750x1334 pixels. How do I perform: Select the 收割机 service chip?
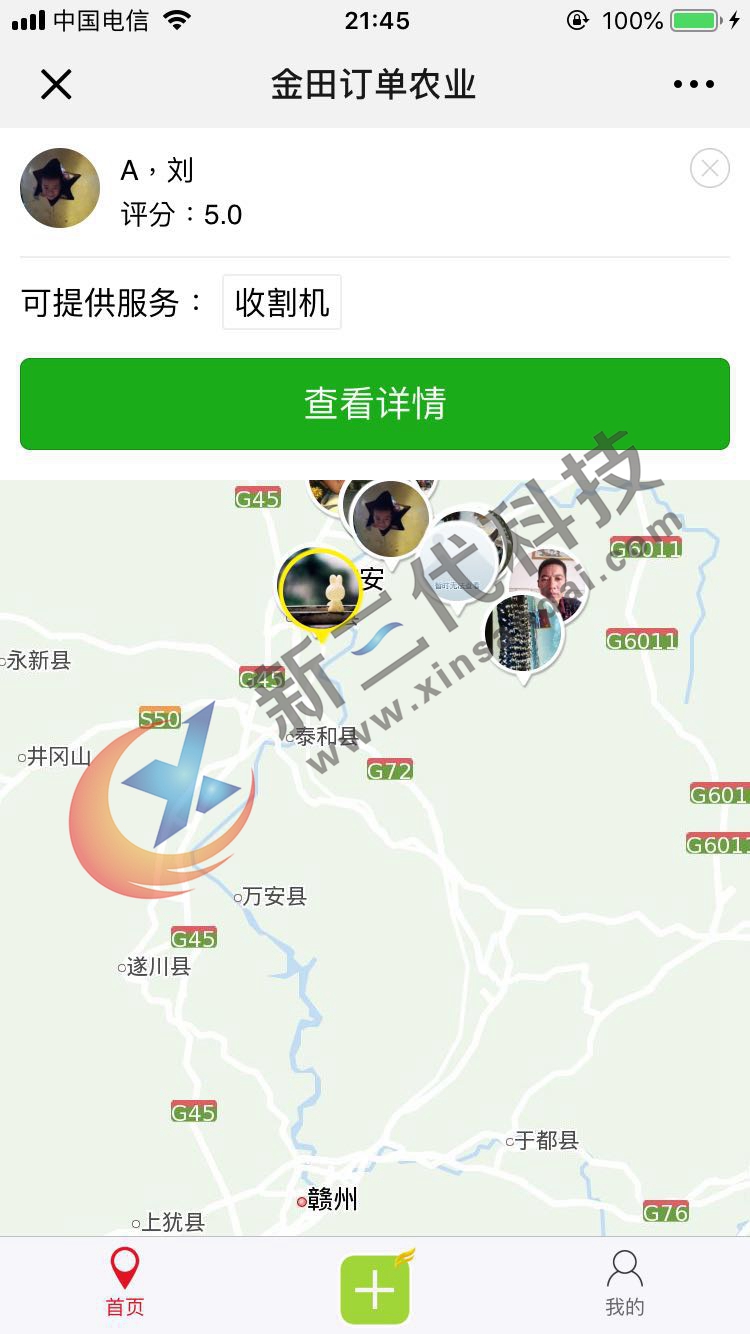click(282, 302)
